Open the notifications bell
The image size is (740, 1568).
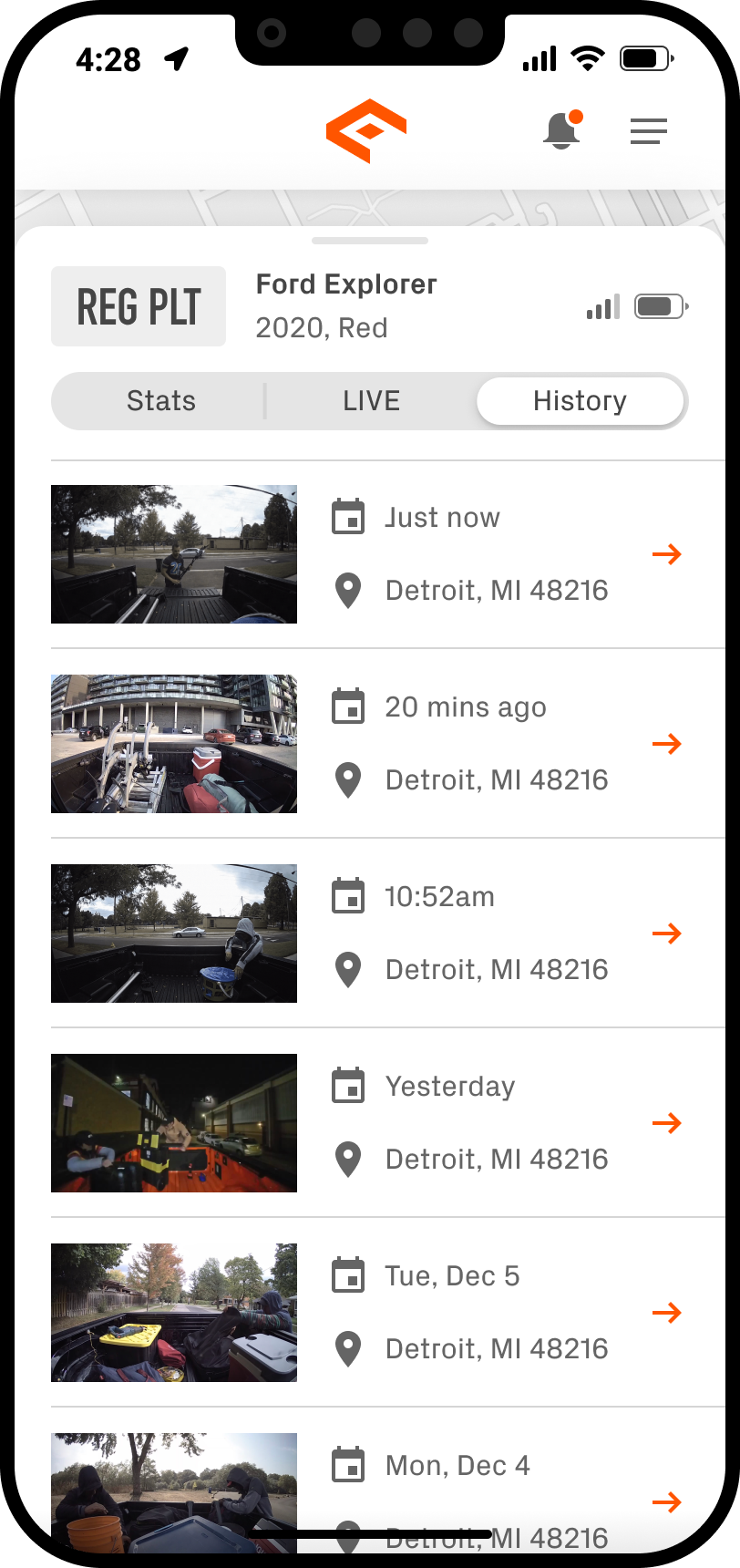(561, 131)
